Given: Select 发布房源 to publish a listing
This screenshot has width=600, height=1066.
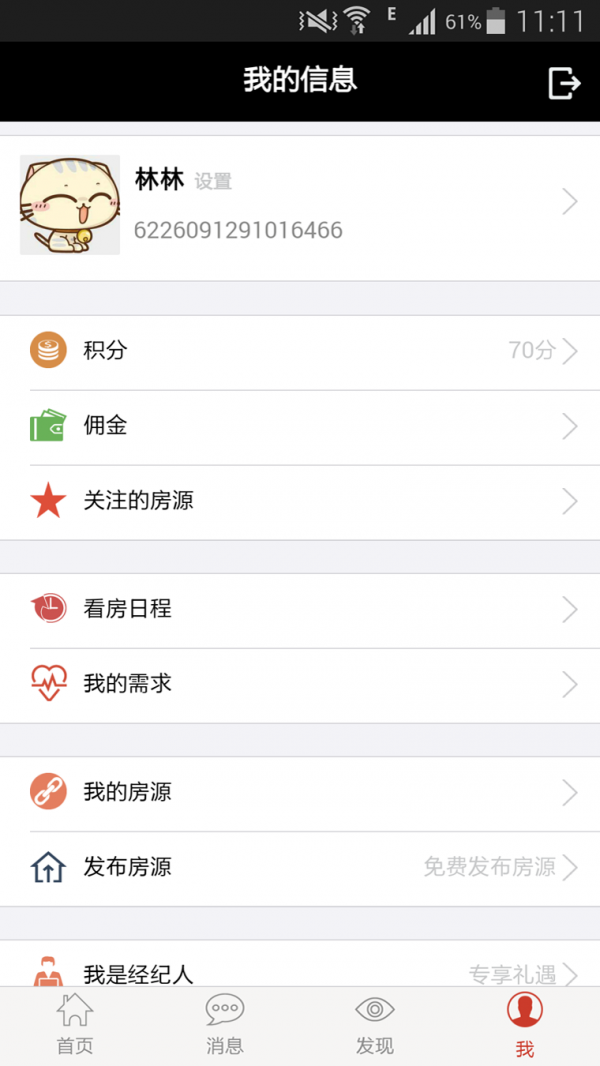Looking at the screenshot, I should 300,868.
